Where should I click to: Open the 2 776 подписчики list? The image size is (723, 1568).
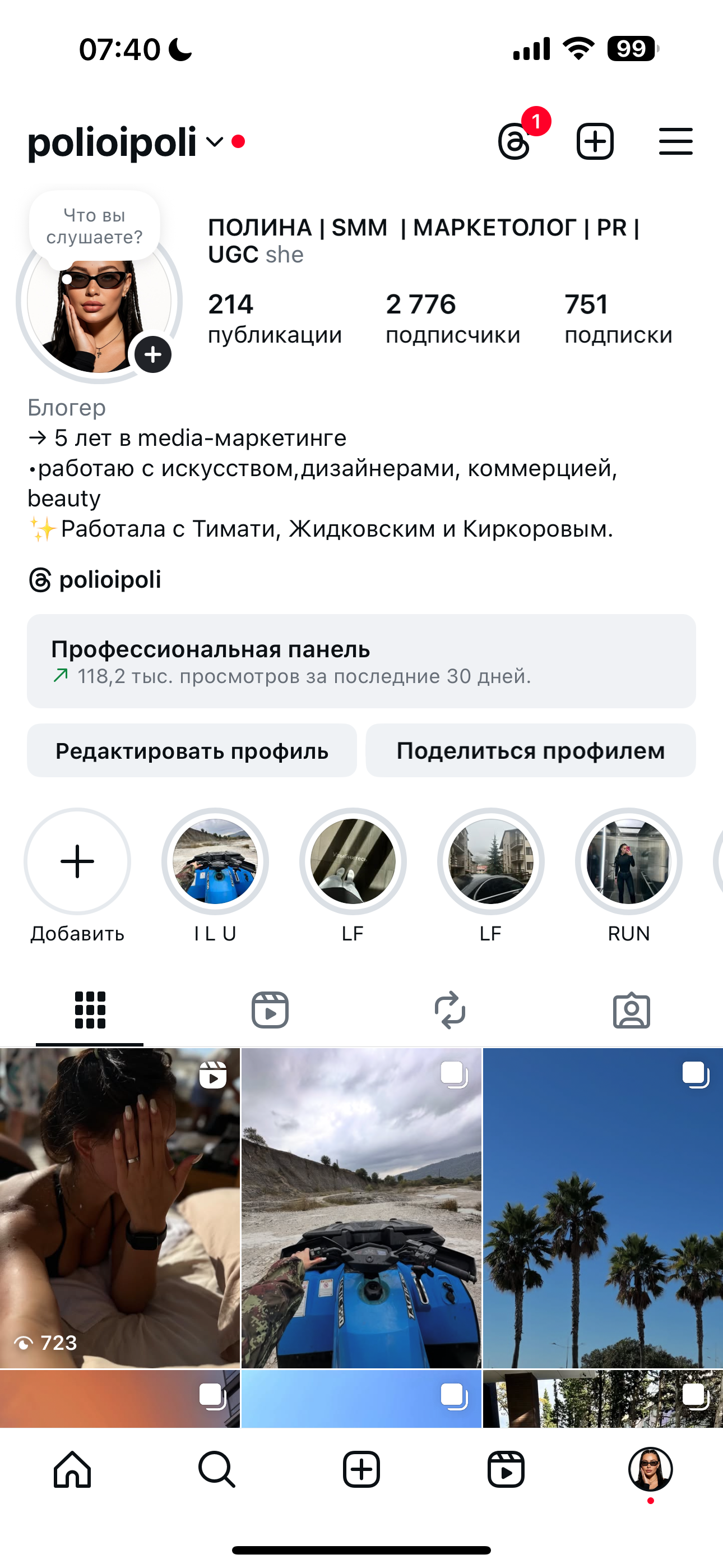[x=452, y=319]
